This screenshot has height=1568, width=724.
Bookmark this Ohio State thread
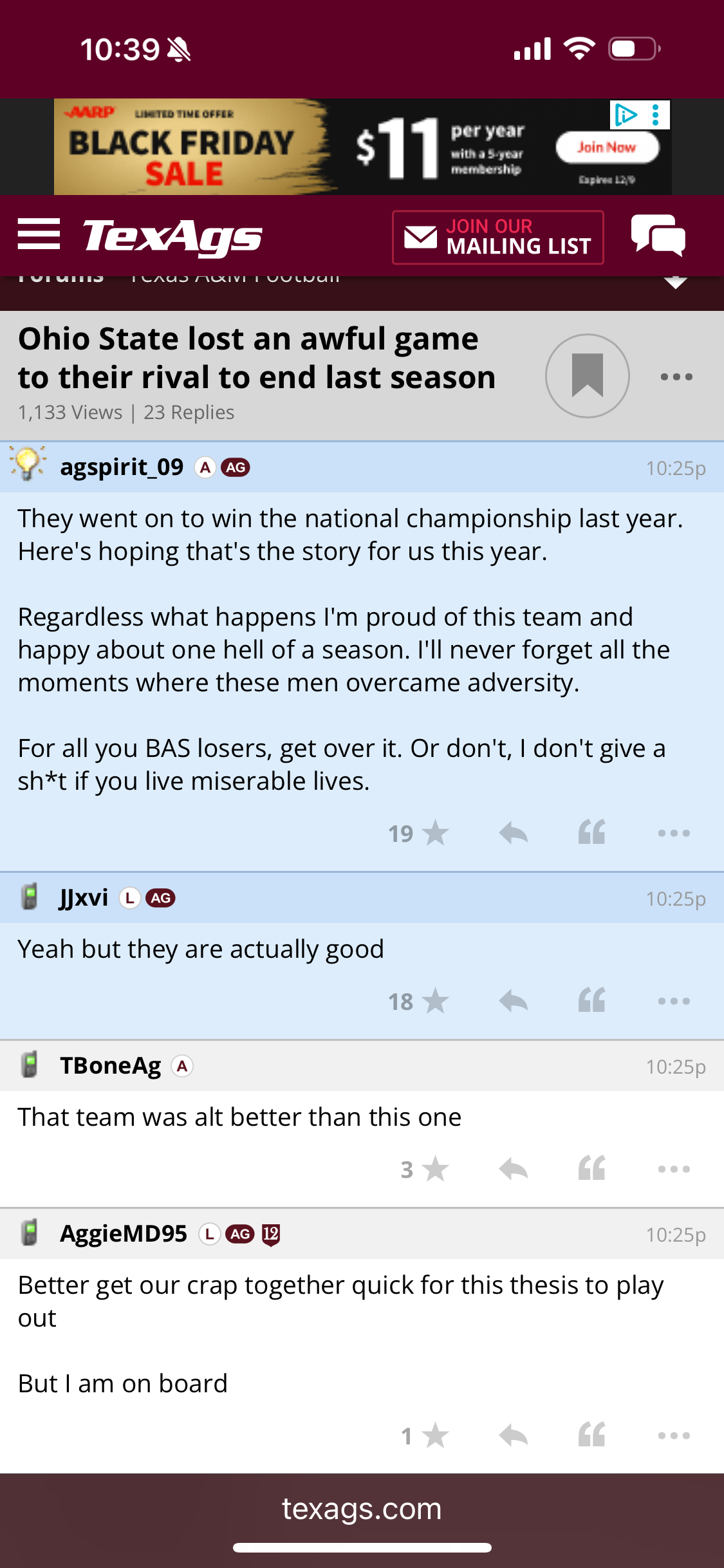pyautogui.click(x=587, y=376)
